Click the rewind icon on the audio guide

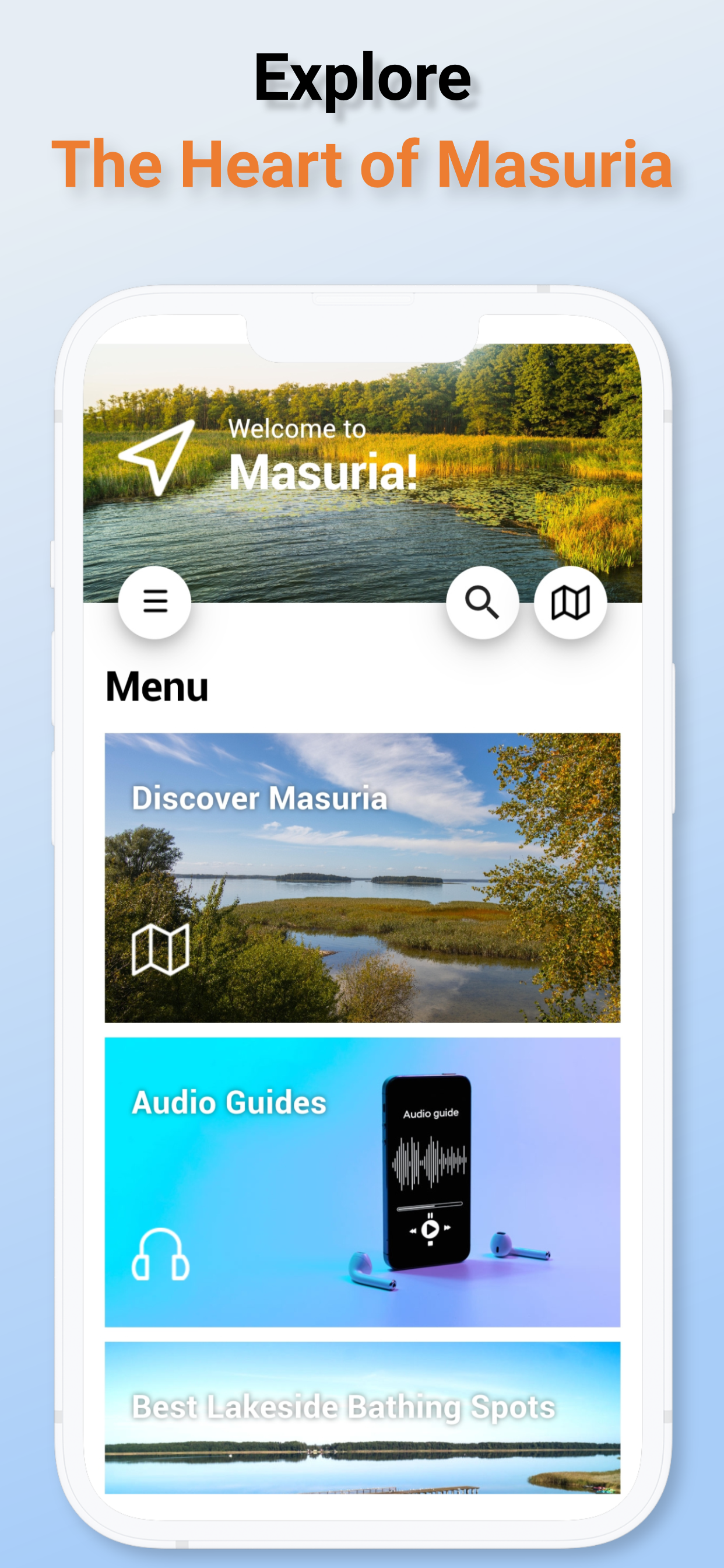[x=413, y=1231]
